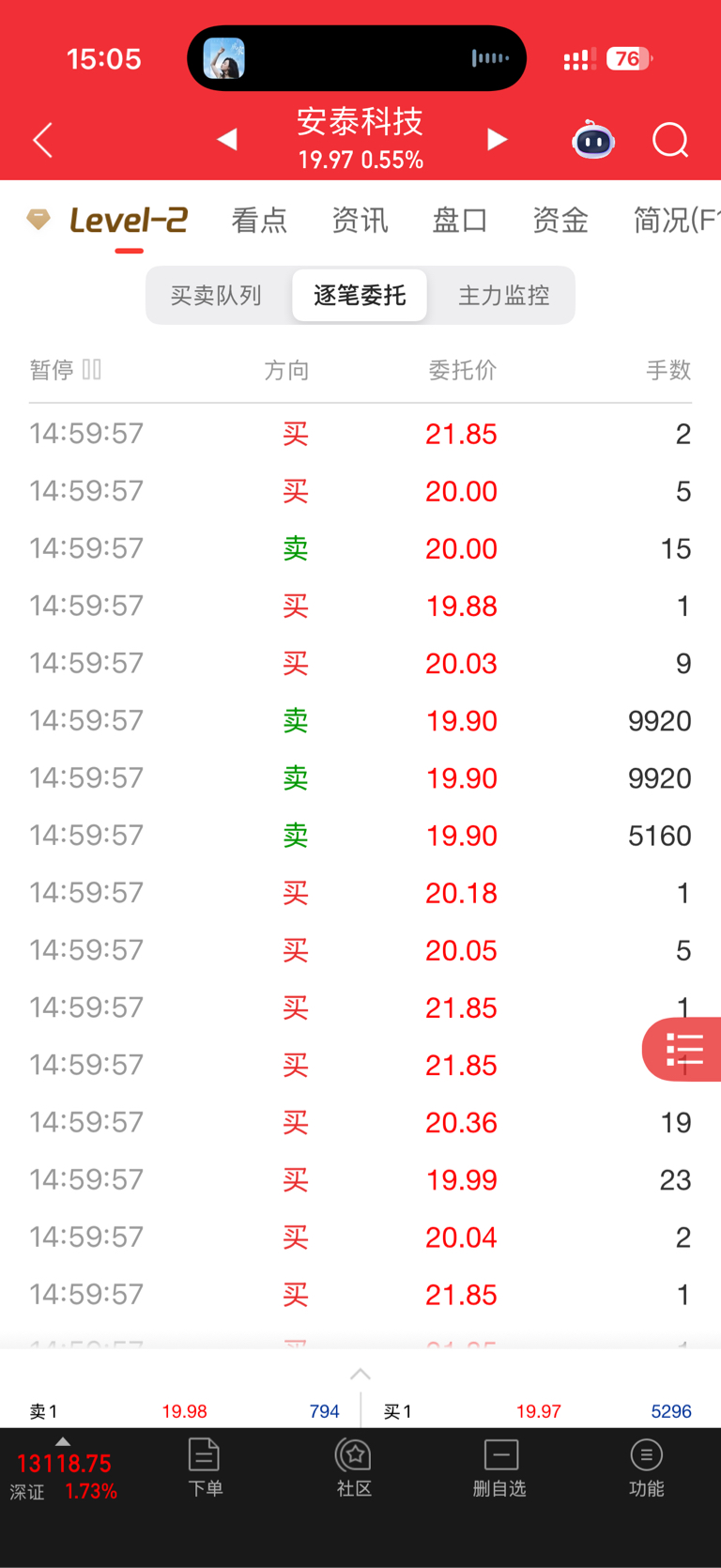Open the 盘口 tab
Screen dimensions: 721x1568
(x=460, y=221)
